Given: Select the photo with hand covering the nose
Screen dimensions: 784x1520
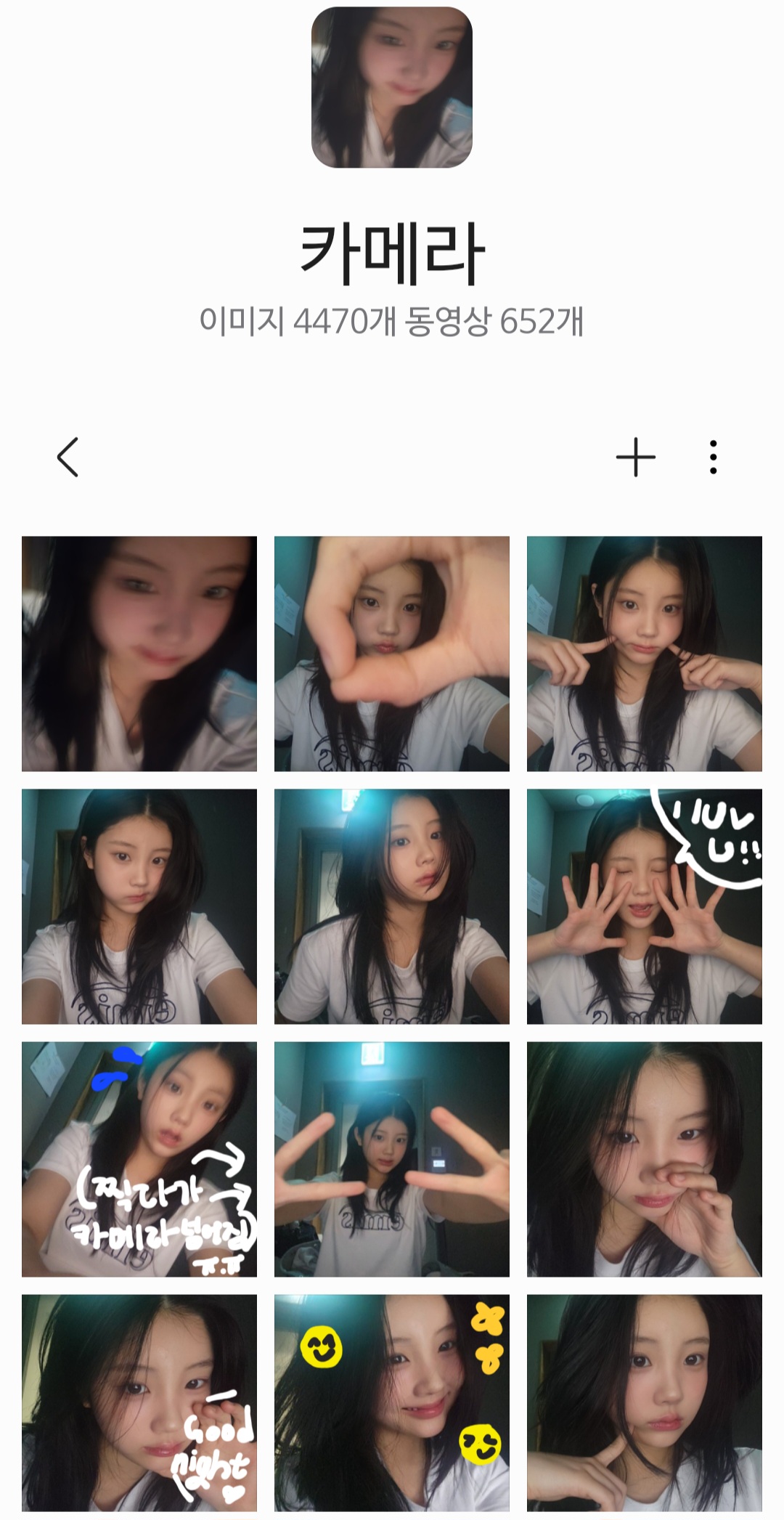Looking at the screenshot, I should [x=645, y=1159].
